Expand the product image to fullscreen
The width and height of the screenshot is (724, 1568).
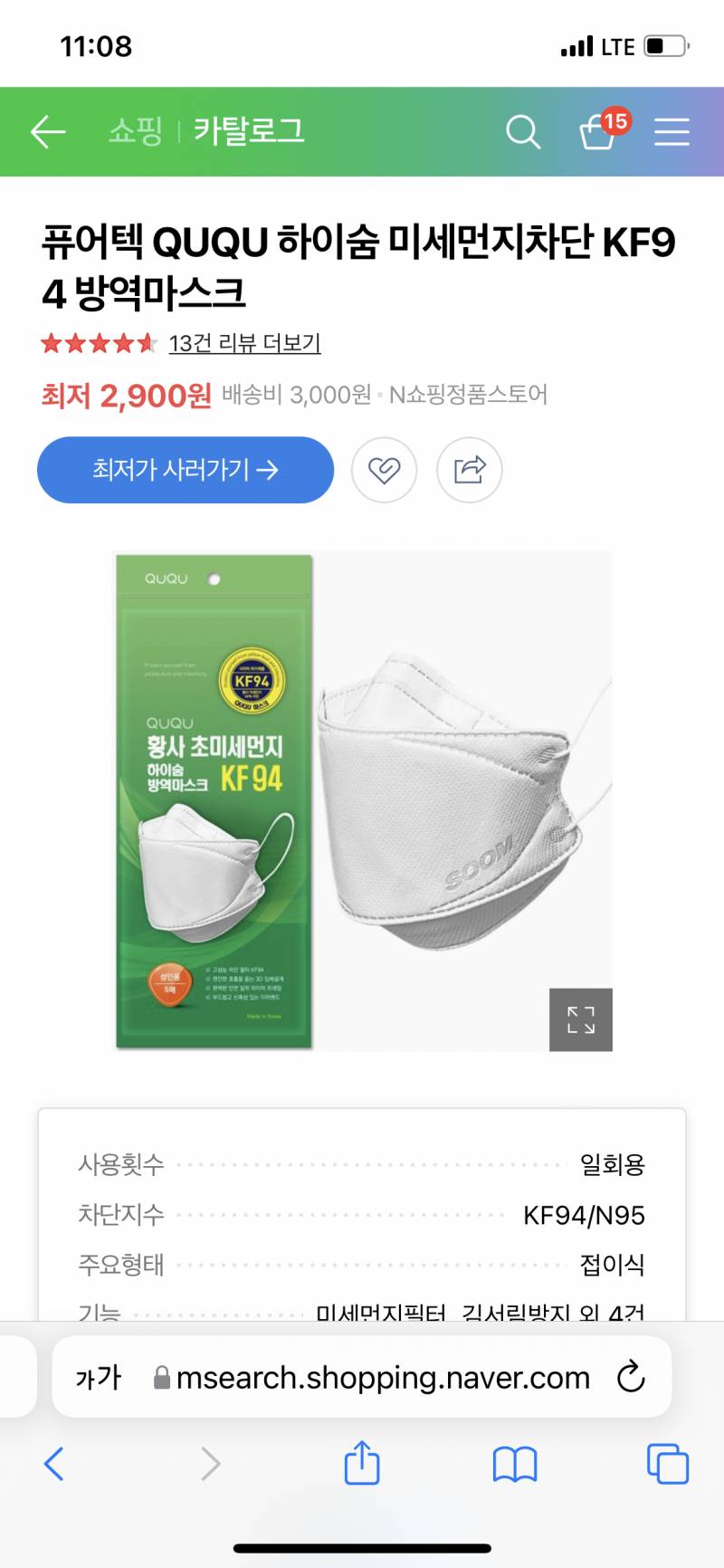click(x=581, y=1019)
